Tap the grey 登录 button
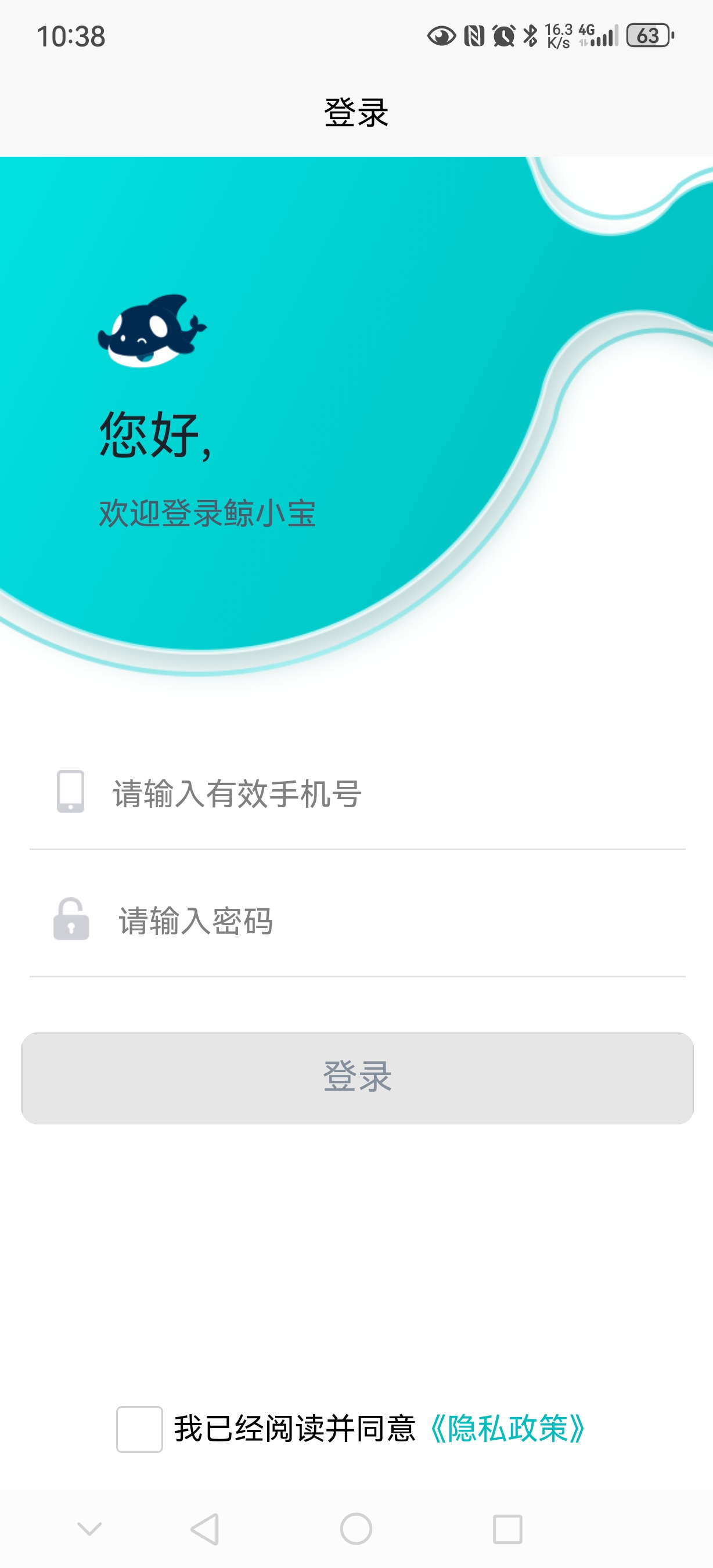The image size is (713, 1568). [x=357, y=1077]
